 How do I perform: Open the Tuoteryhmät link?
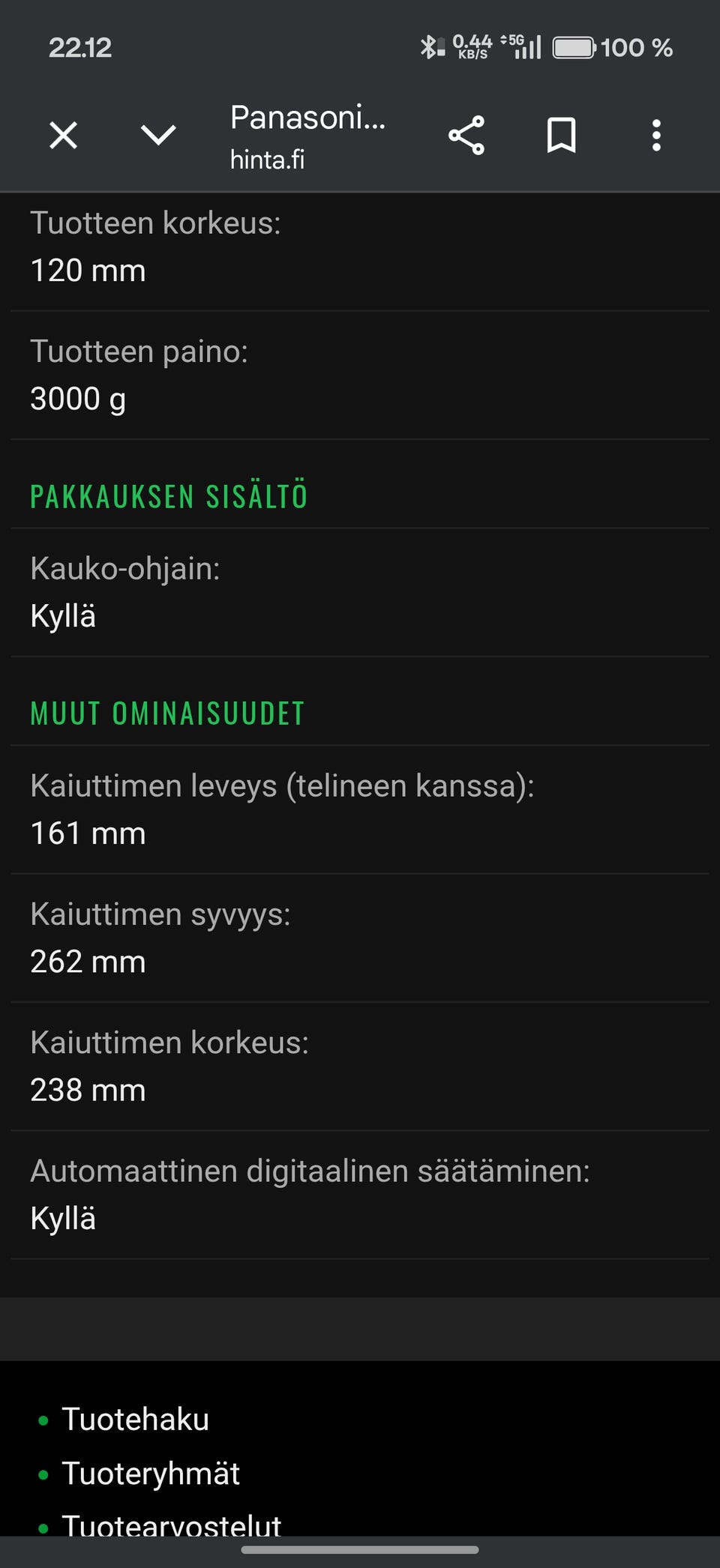click(x=151, y=1472)
